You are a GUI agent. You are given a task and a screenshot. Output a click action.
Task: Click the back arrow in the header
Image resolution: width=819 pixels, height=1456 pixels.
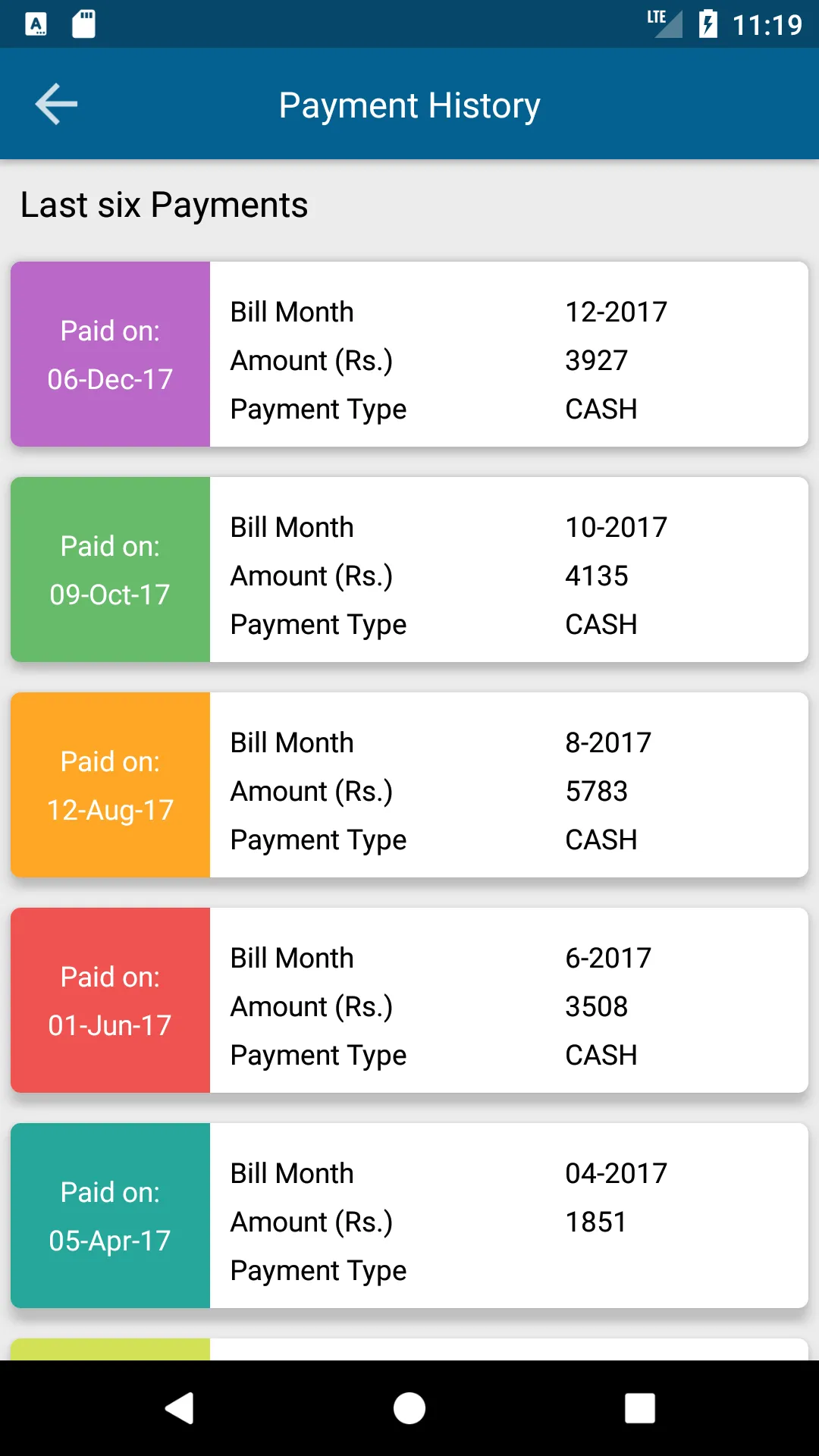(x=55, y=104)
